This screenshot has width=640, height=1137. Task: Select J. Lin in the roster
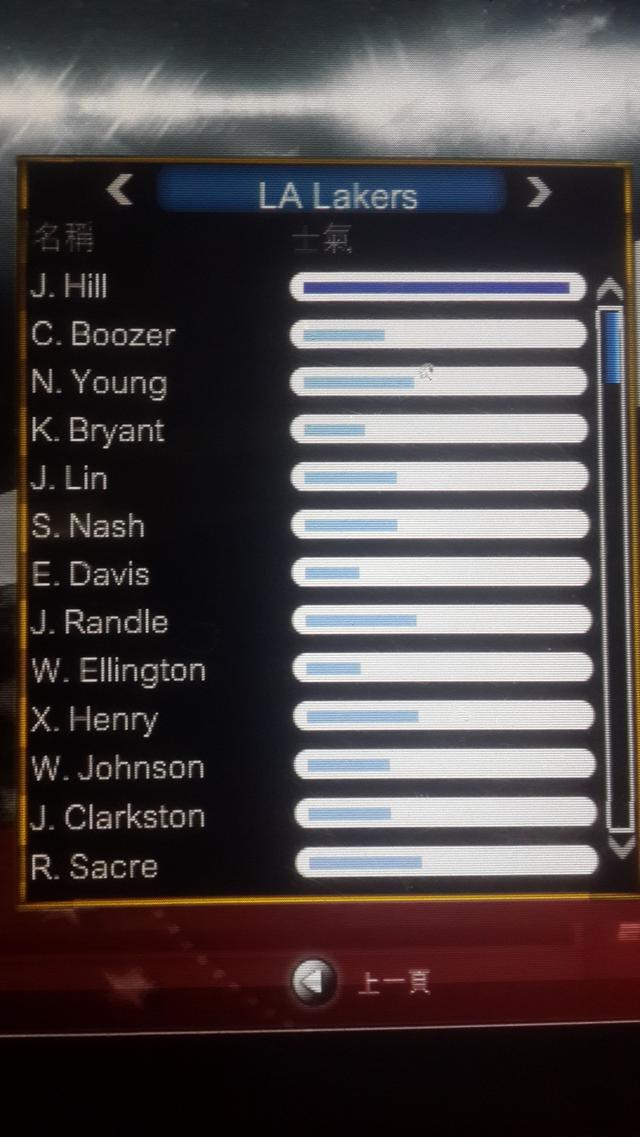(x=68, y=479)
